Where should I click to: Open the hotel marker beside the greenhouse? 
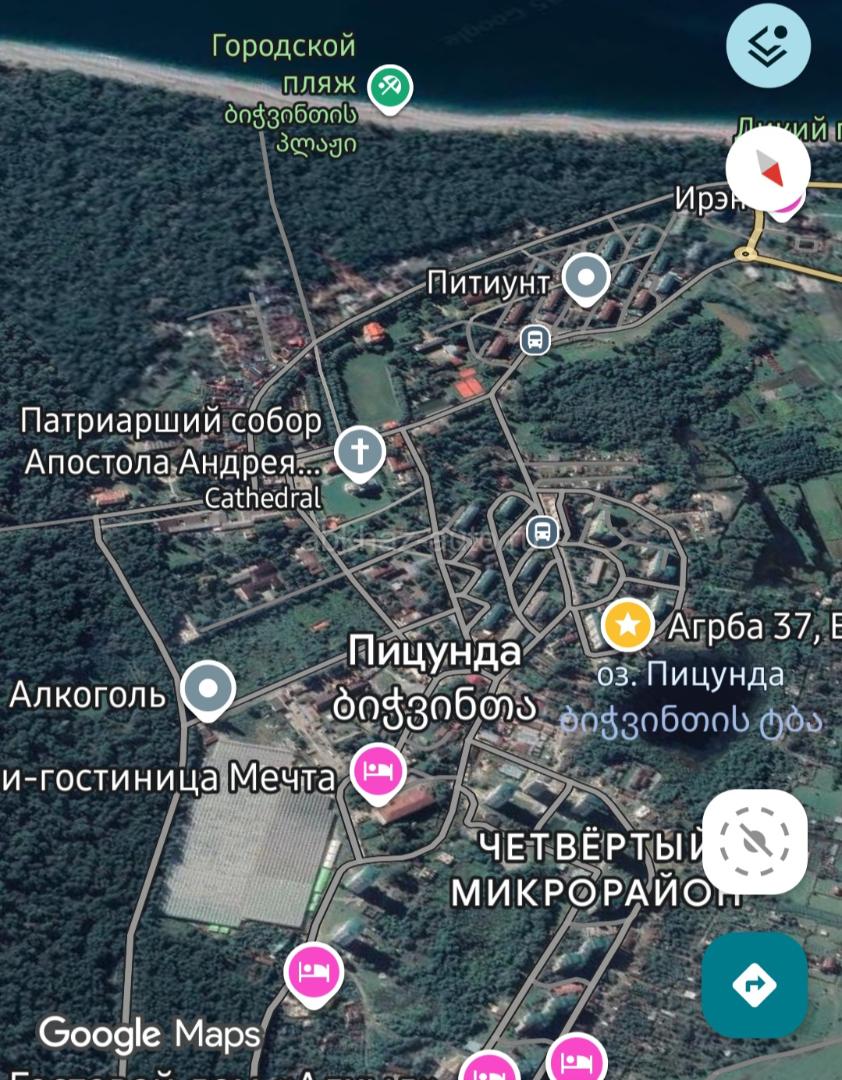click(x=312, y=970)
